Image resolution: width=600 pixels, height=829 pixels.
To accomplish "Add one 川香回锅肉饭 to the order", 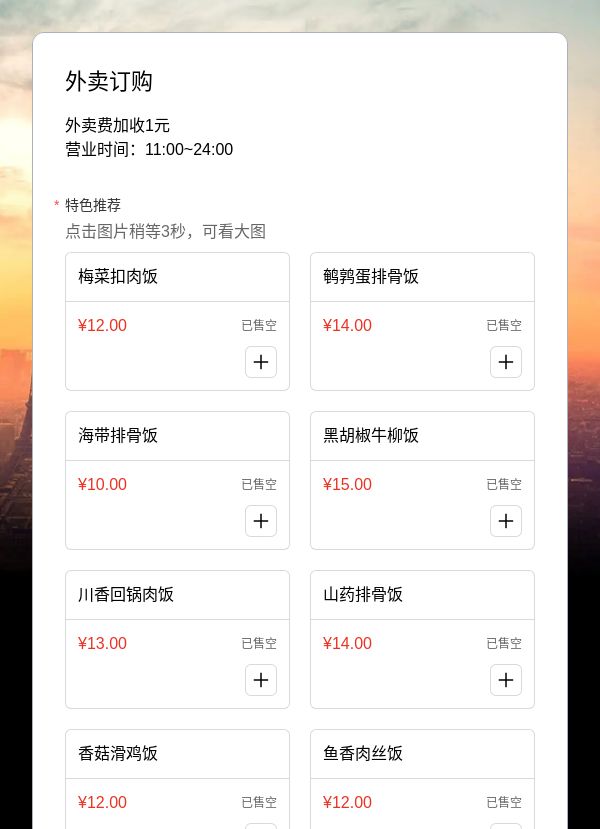I will 261,680.
